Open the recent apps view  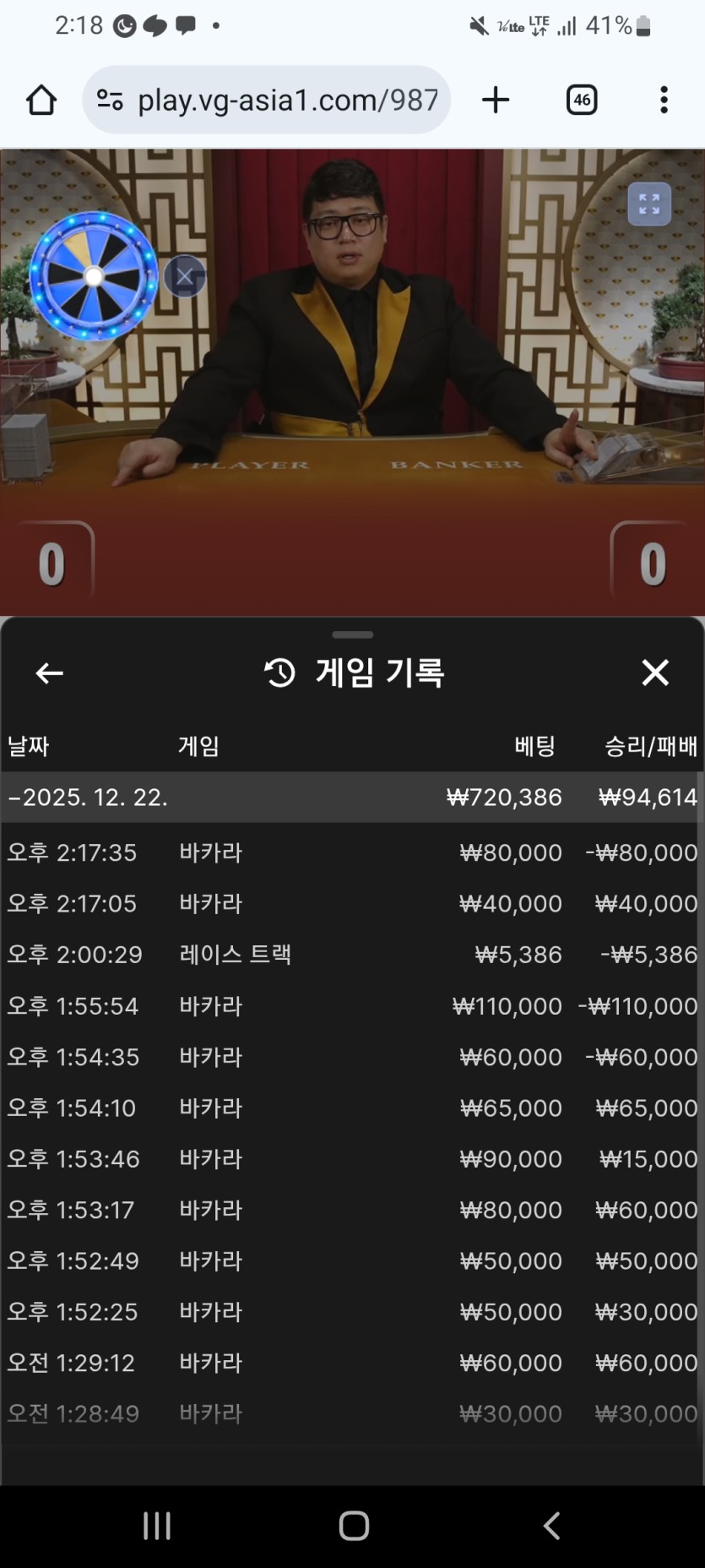point(157,1526)
